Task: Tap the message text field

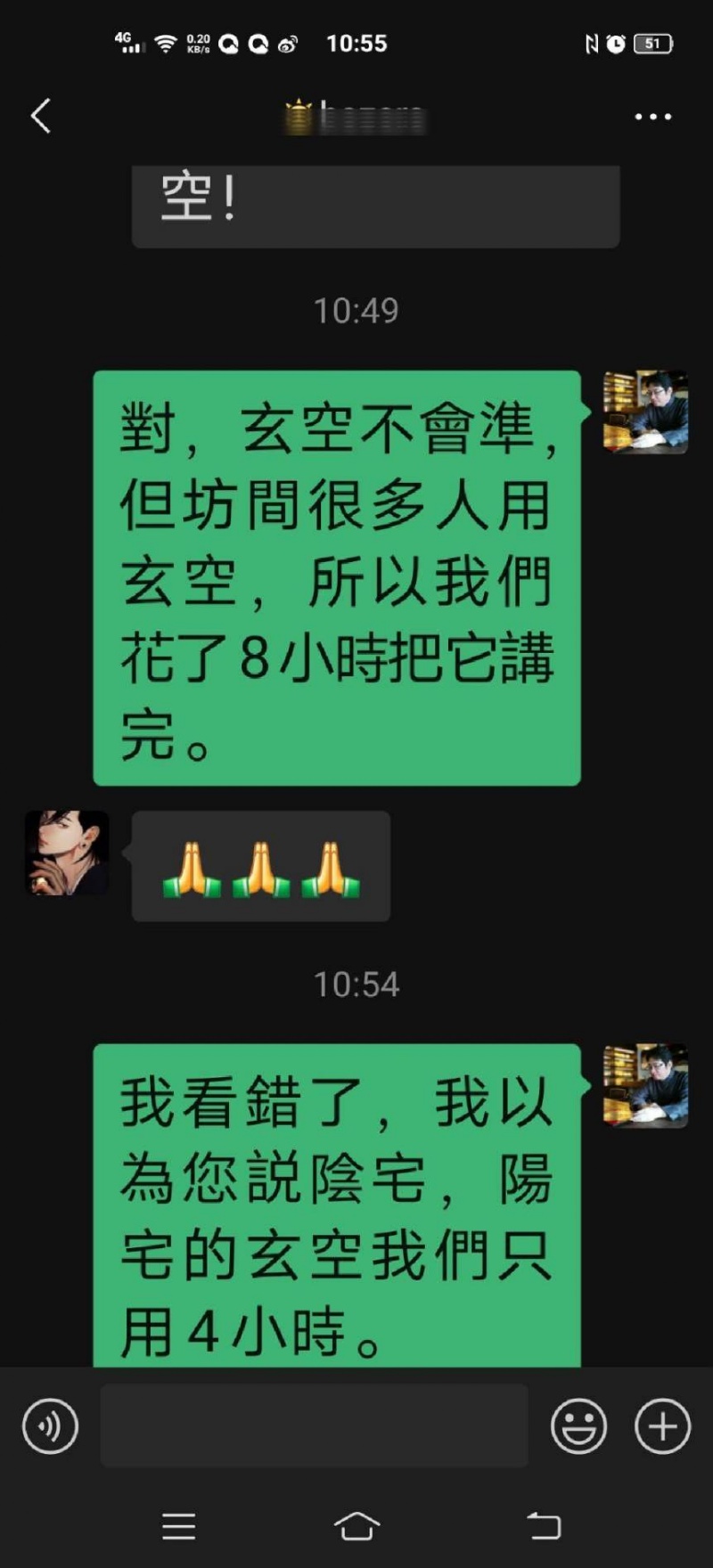Action: tap(314, 1425)
